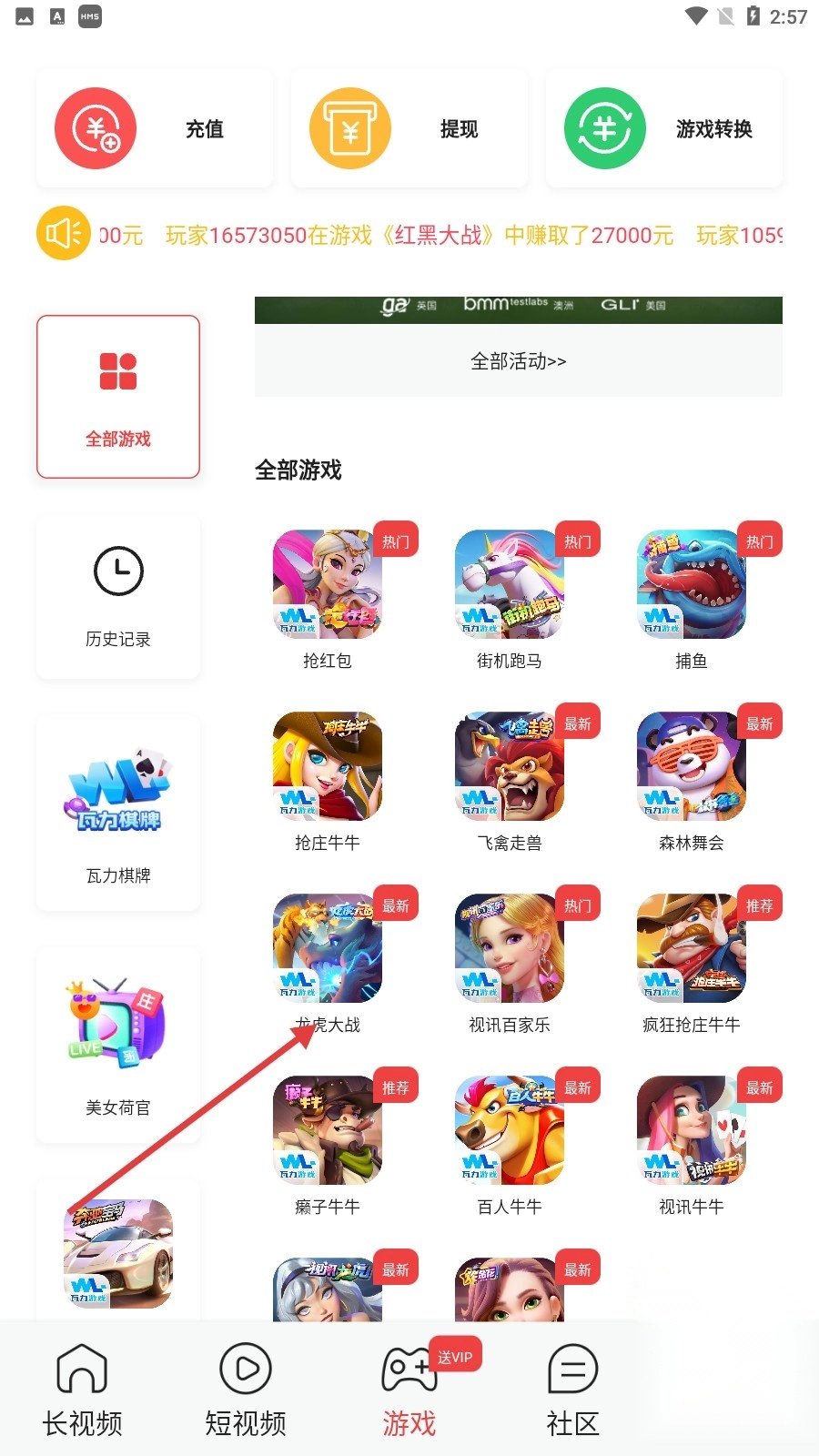Open 历史记录 history
Image resolution: width=819 pixels, height=1456 pixels.
[118, 596]
